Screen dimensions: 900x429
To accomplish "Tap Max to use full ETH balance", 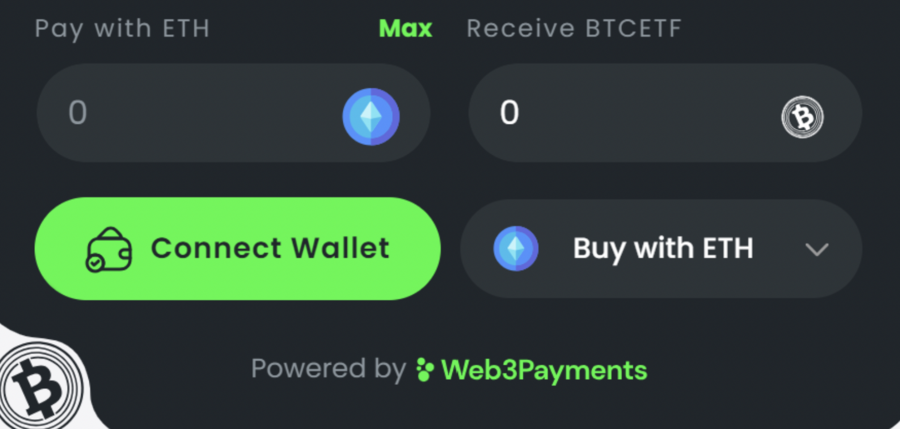I will click(405, 28).
